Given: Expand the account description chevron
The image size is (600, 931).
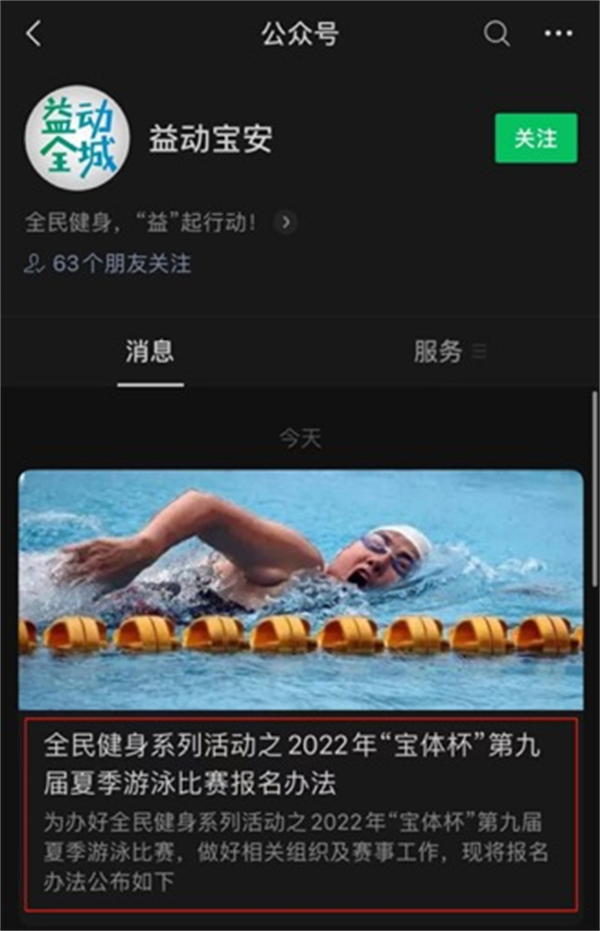Looking at the screenshot, I should click(285, 222).
